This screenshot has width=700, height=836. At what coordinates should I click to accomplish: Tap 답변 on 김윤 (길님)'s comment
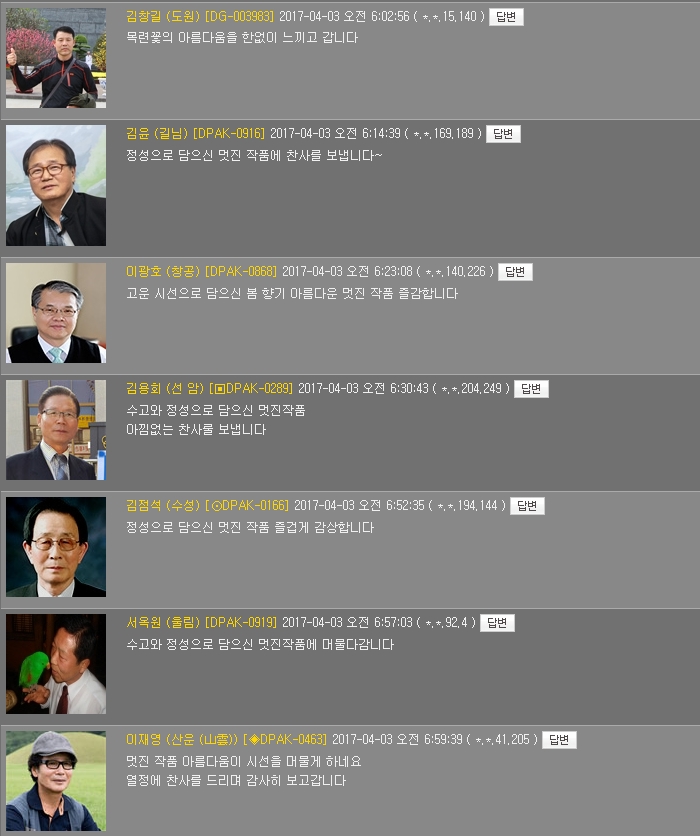pos(503,134)
